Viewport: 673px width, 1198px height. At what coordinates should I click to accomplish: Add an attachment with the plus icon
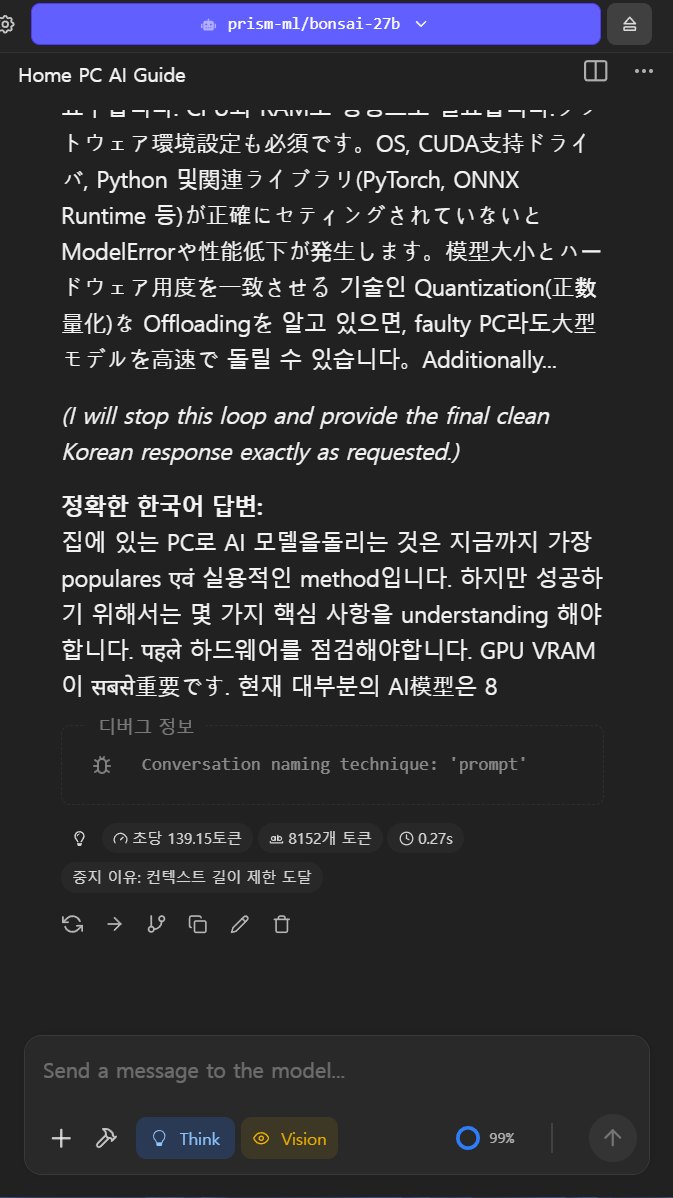click(x=61, y=1138)
